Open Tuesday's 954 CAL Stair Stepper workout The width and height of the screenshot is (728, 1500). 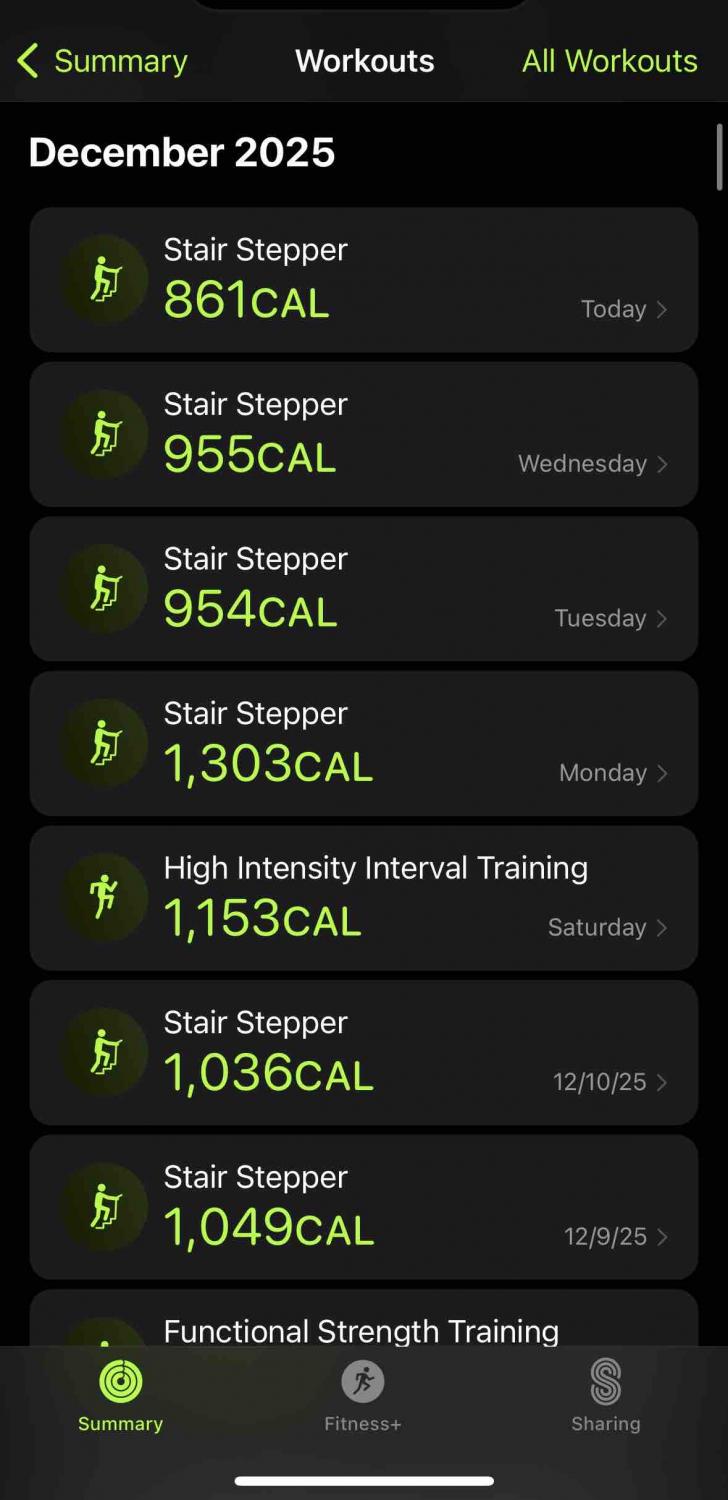(363, 589)
